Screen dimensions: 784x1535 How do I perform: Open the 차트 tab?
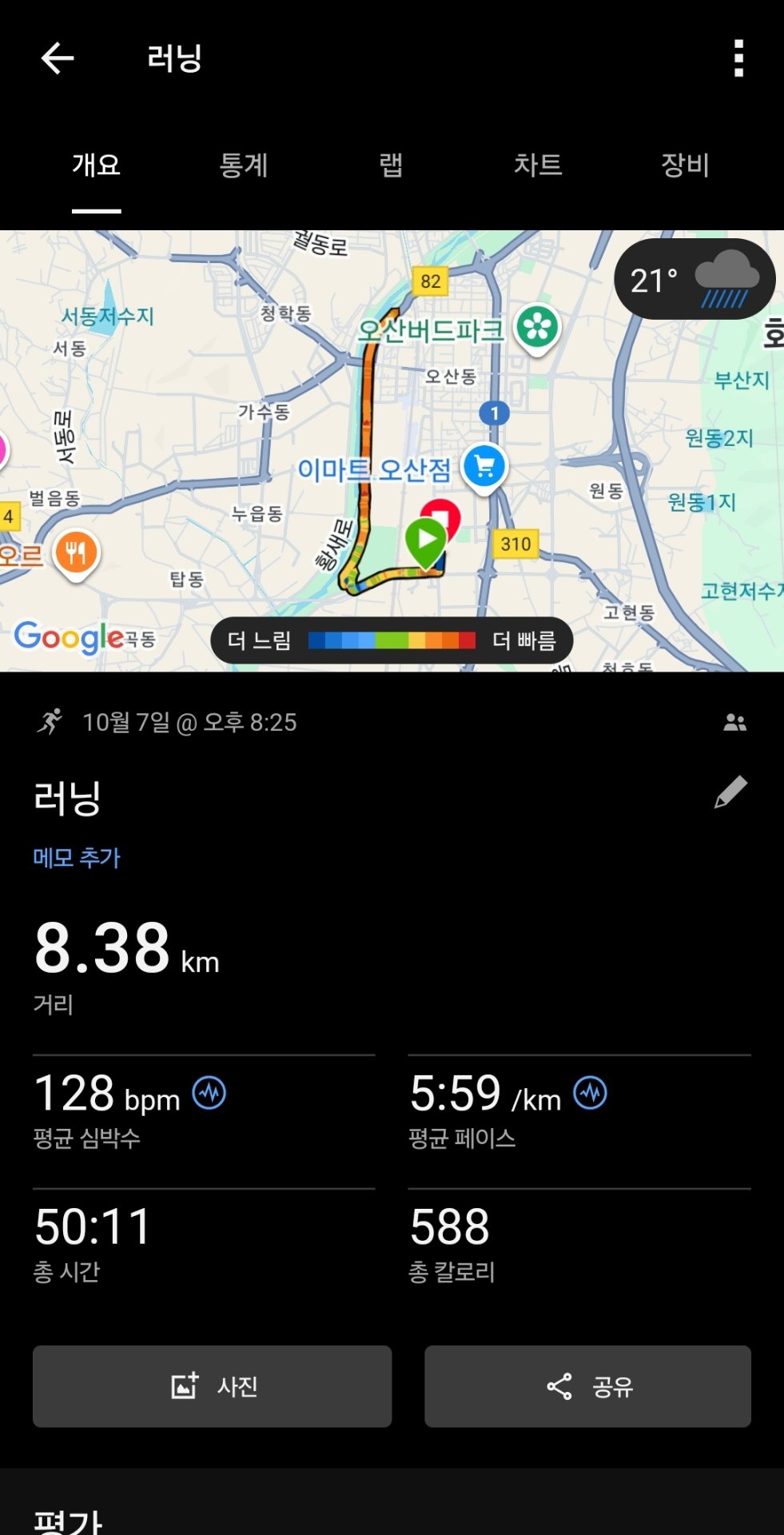click(539, 166)
